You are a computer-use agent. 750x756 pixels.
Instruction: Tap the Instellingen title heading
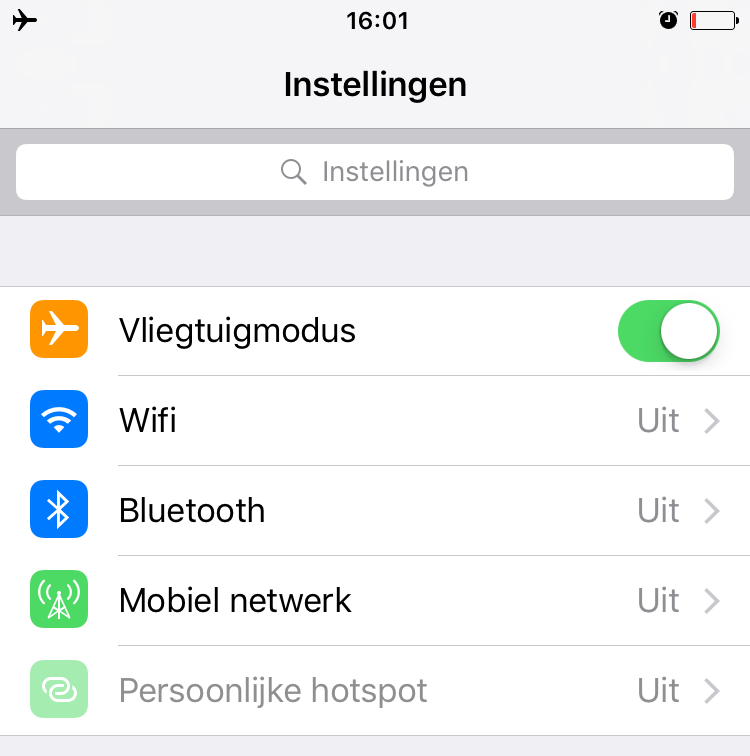coord(375,85)
